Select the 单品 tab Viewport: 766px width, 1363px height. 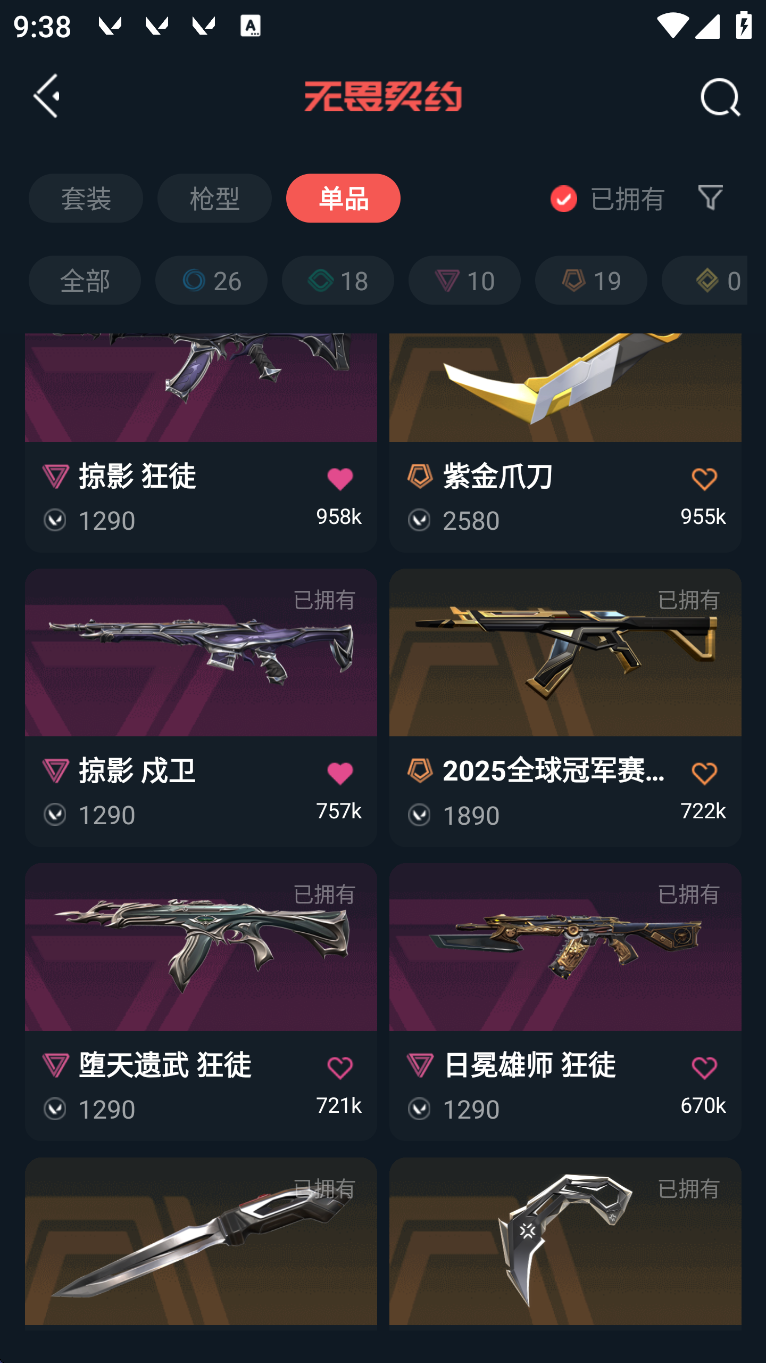click(343, 198)
